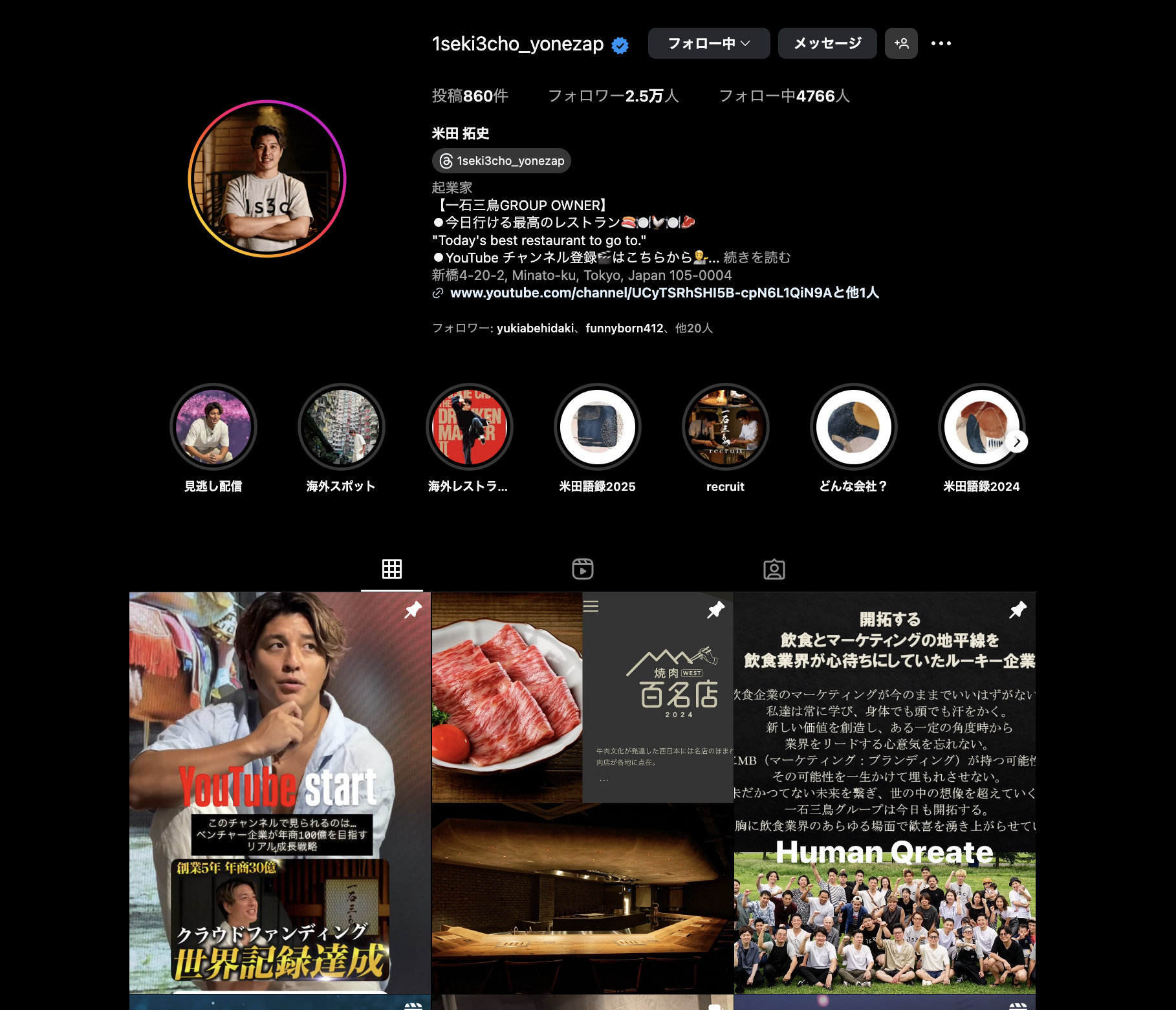Screen dimensions: 1176x1010
Task: Open the フォロー中 following dropdown button
Action: (708, 43)
